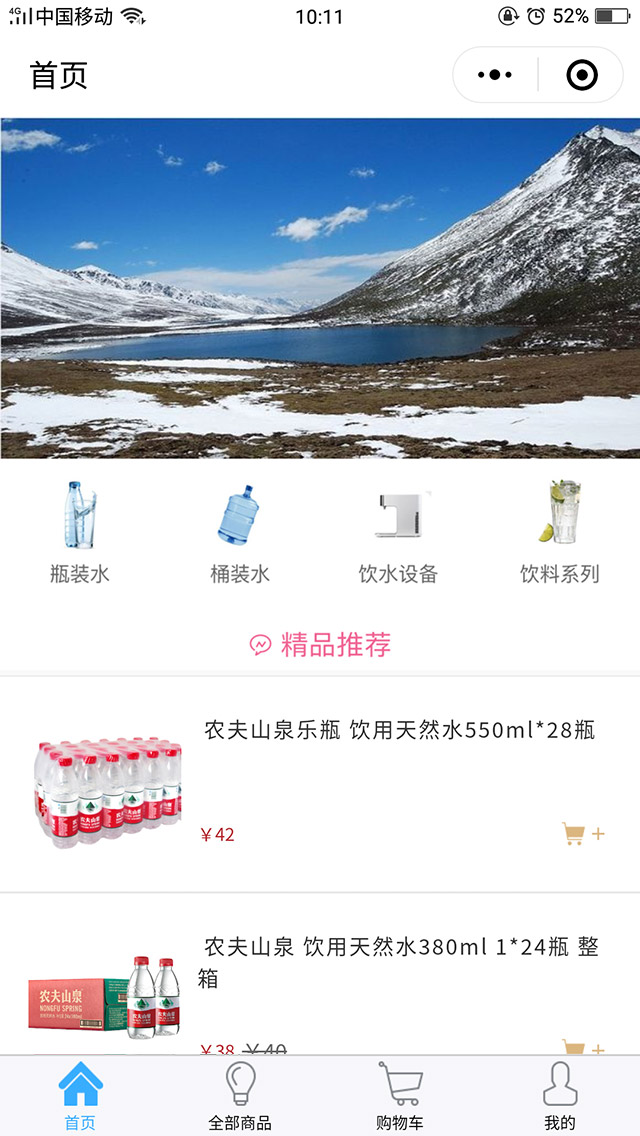640x1136 pixels.
Task: Go to the 购物车 tab
Action: (400, 1096)
